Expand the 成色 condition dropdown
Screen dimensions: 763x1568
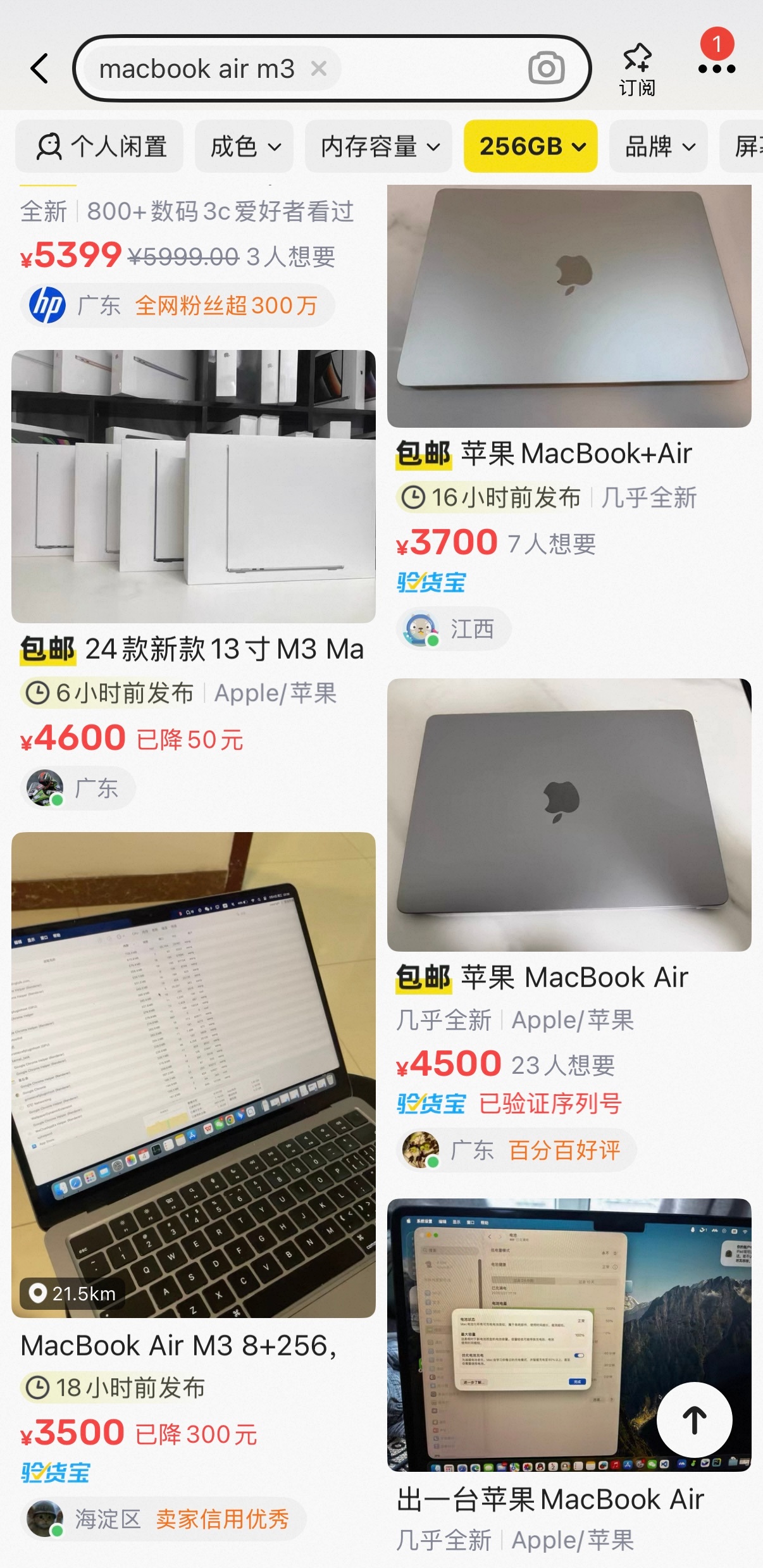pyautogui.click(x=244, y=146)
